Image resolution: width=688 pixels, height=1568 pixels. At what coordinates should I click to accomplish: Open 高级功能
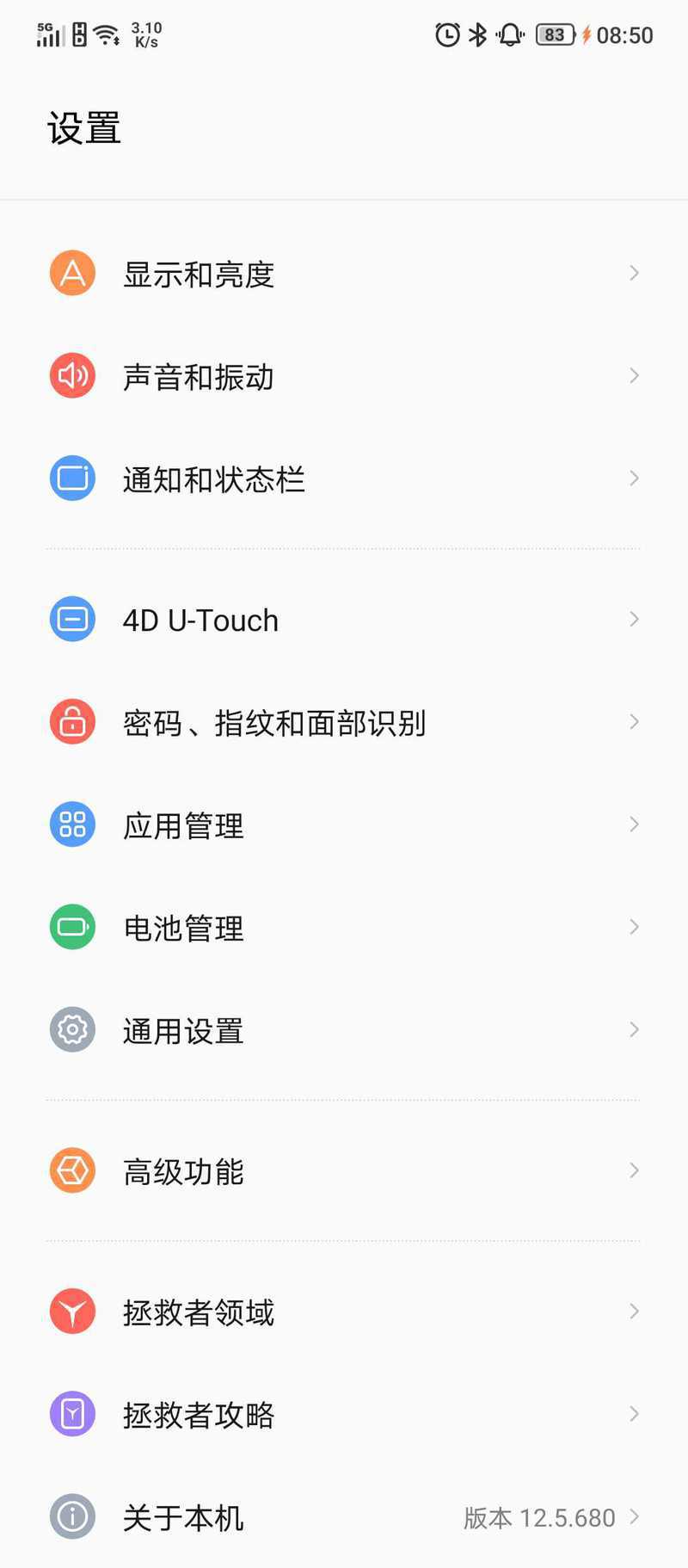click(x=344, y=1170)
